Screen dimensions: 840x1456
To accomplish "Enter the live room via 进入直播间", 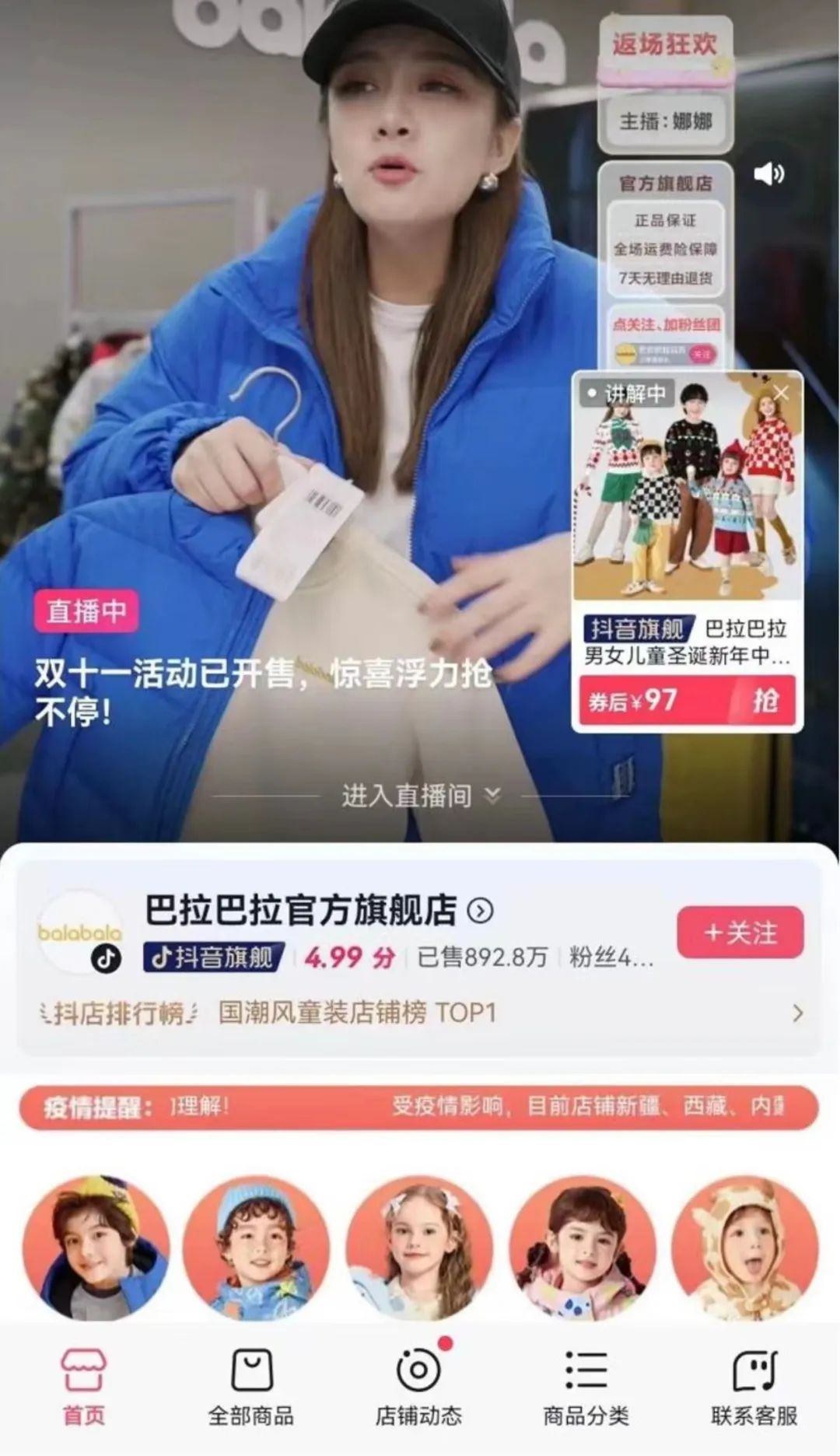I will 420,796.
